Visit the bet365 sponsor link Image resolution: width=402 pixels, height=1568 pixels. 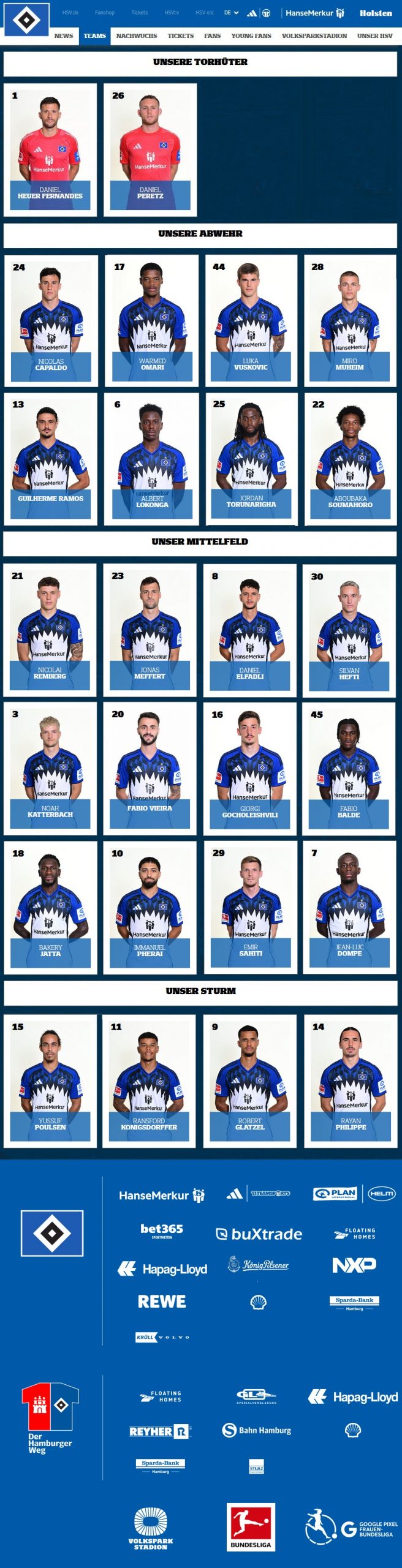[162, 1230]
